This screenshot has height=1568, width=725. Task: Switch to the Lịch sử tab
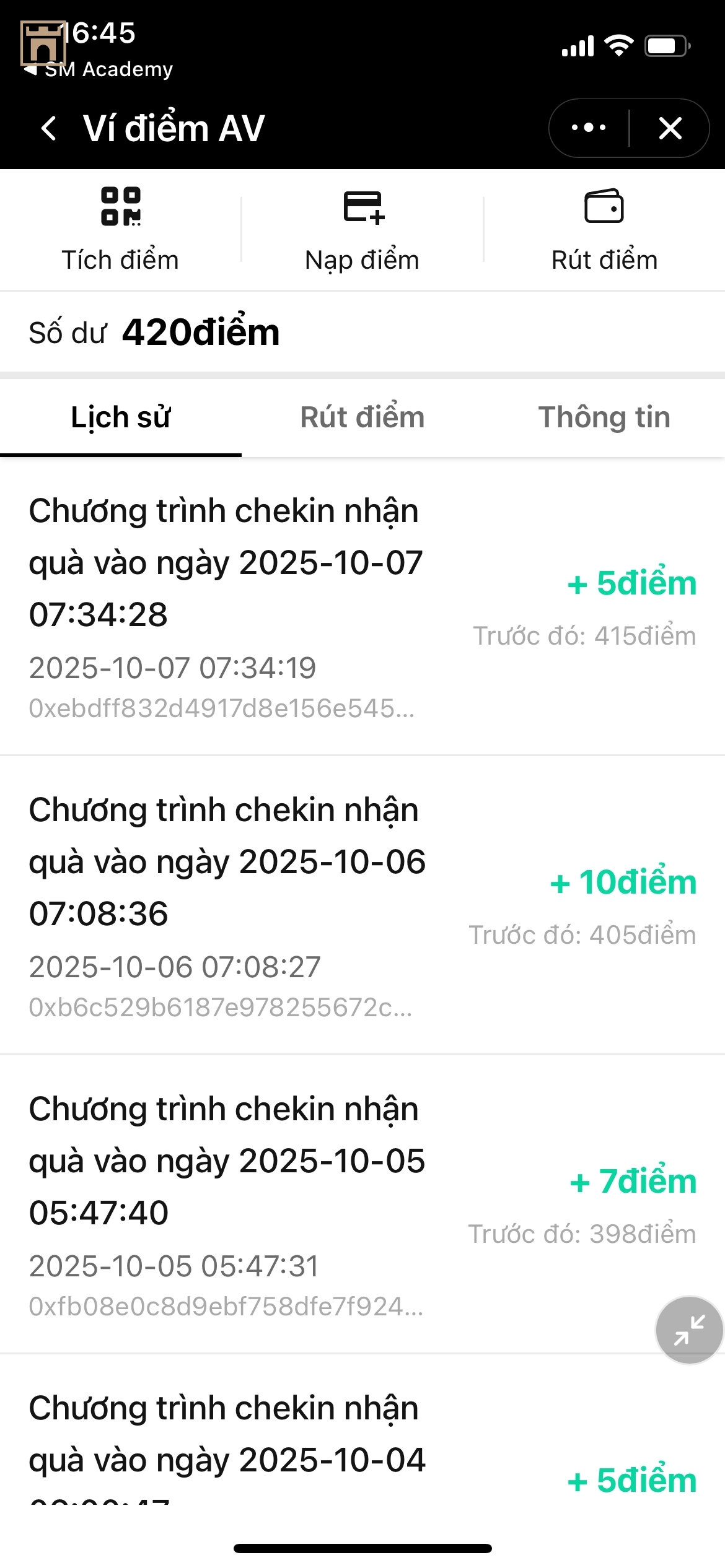click(x=120, y=417)
